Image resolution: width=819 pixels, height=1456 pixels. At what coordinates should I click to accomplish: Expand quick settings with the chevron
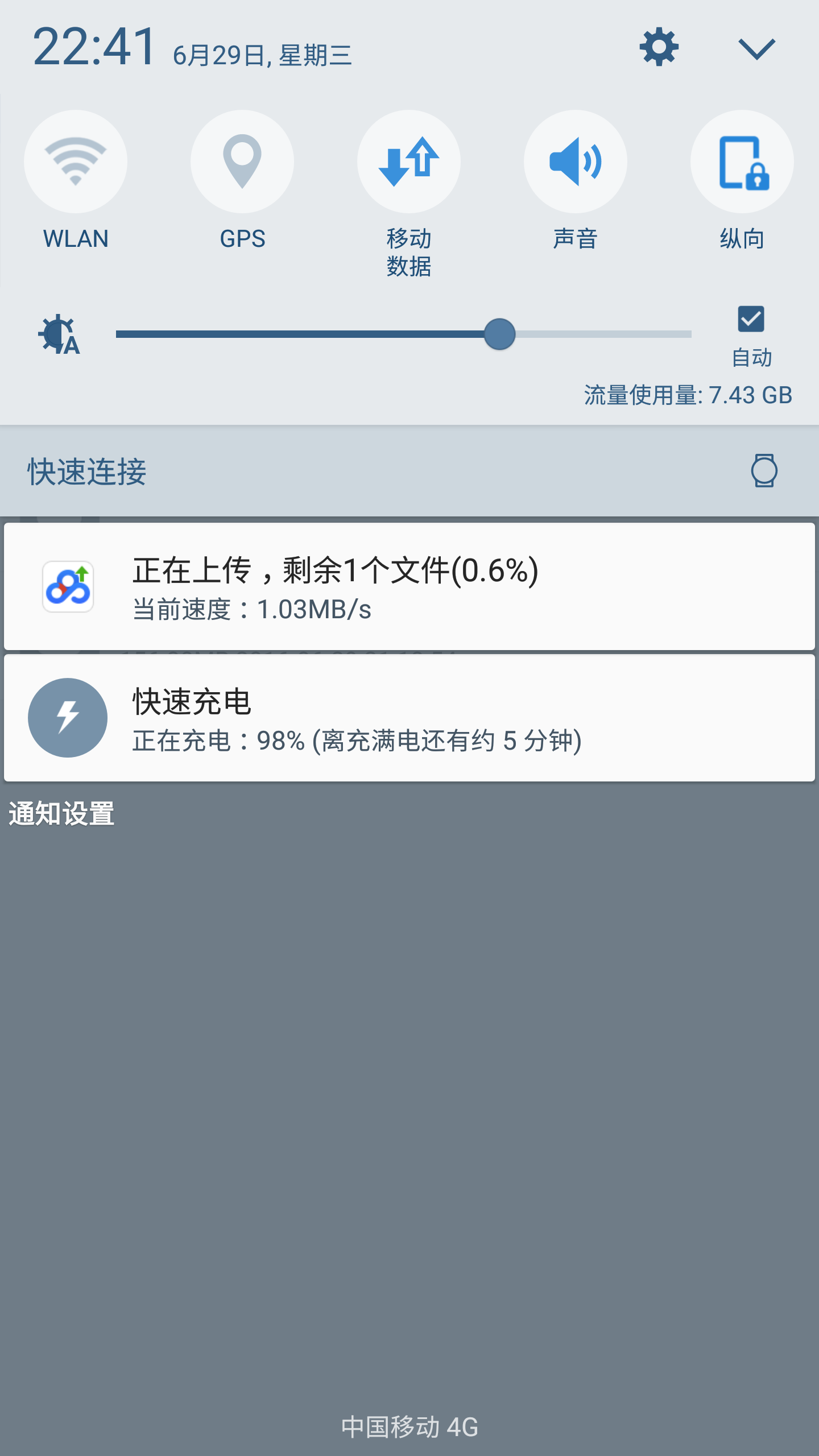click(756, 49)
